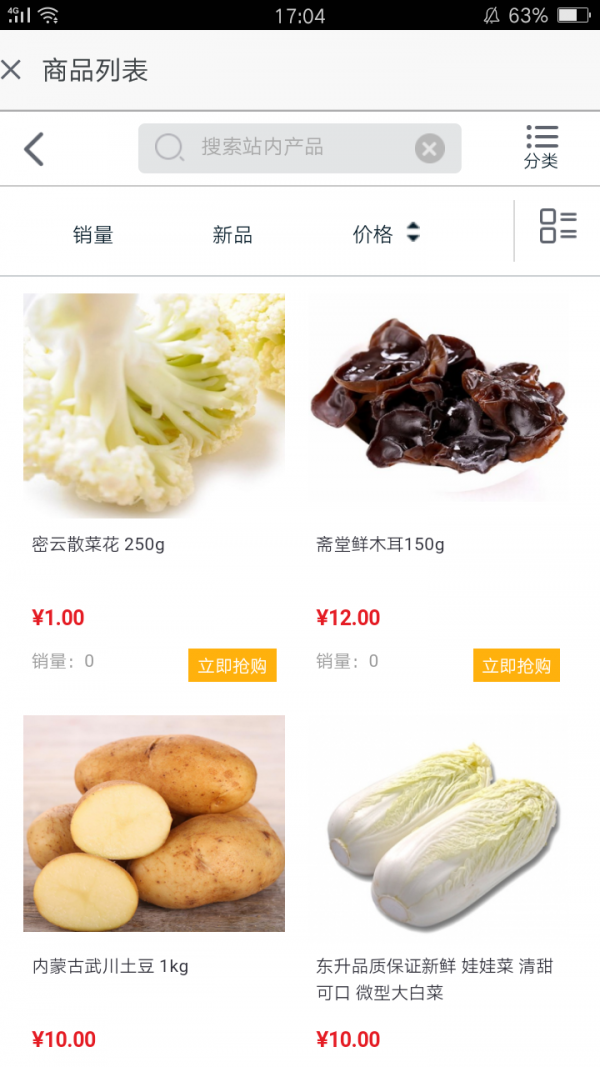Sort the list by 价格
This screenshot has height=1067, width=600.
coord(385,234)
